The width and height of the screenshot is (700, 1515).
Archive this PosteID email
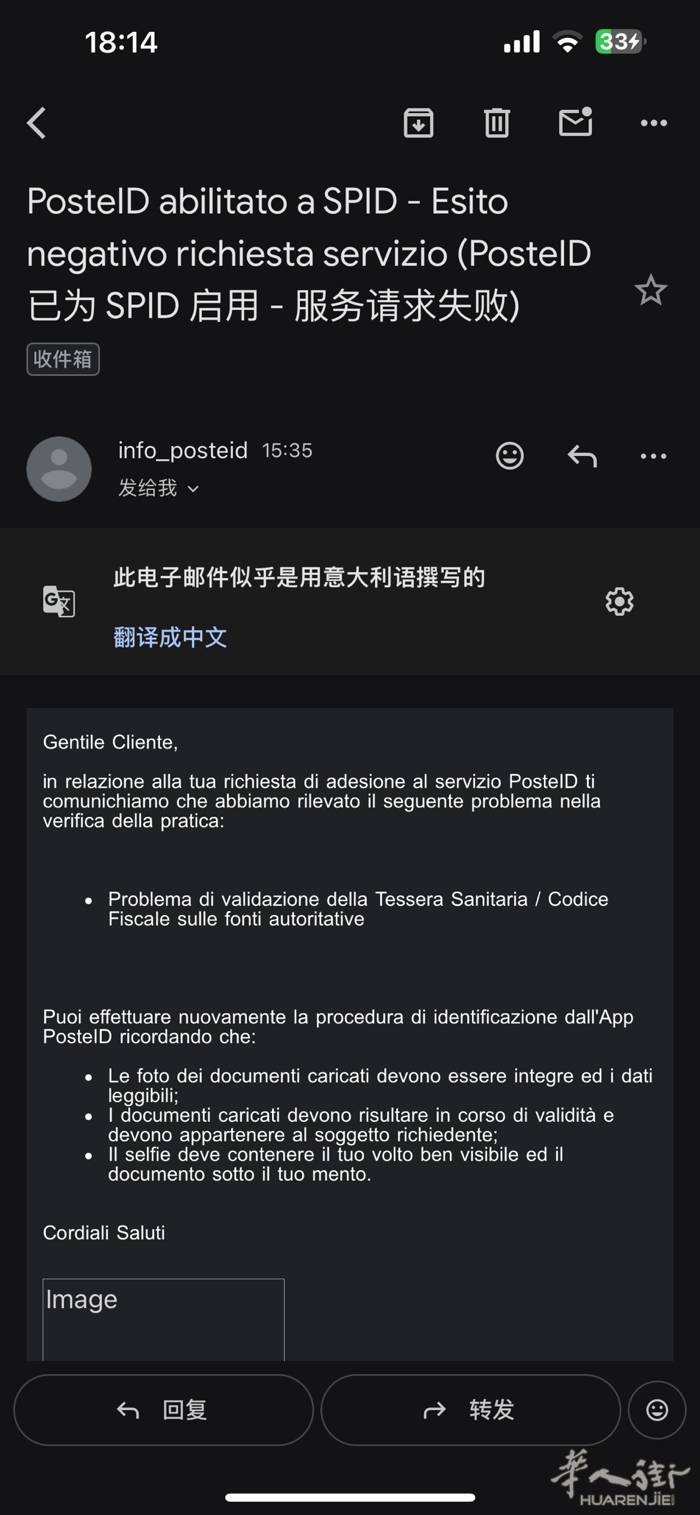click(x=418, y=123)
